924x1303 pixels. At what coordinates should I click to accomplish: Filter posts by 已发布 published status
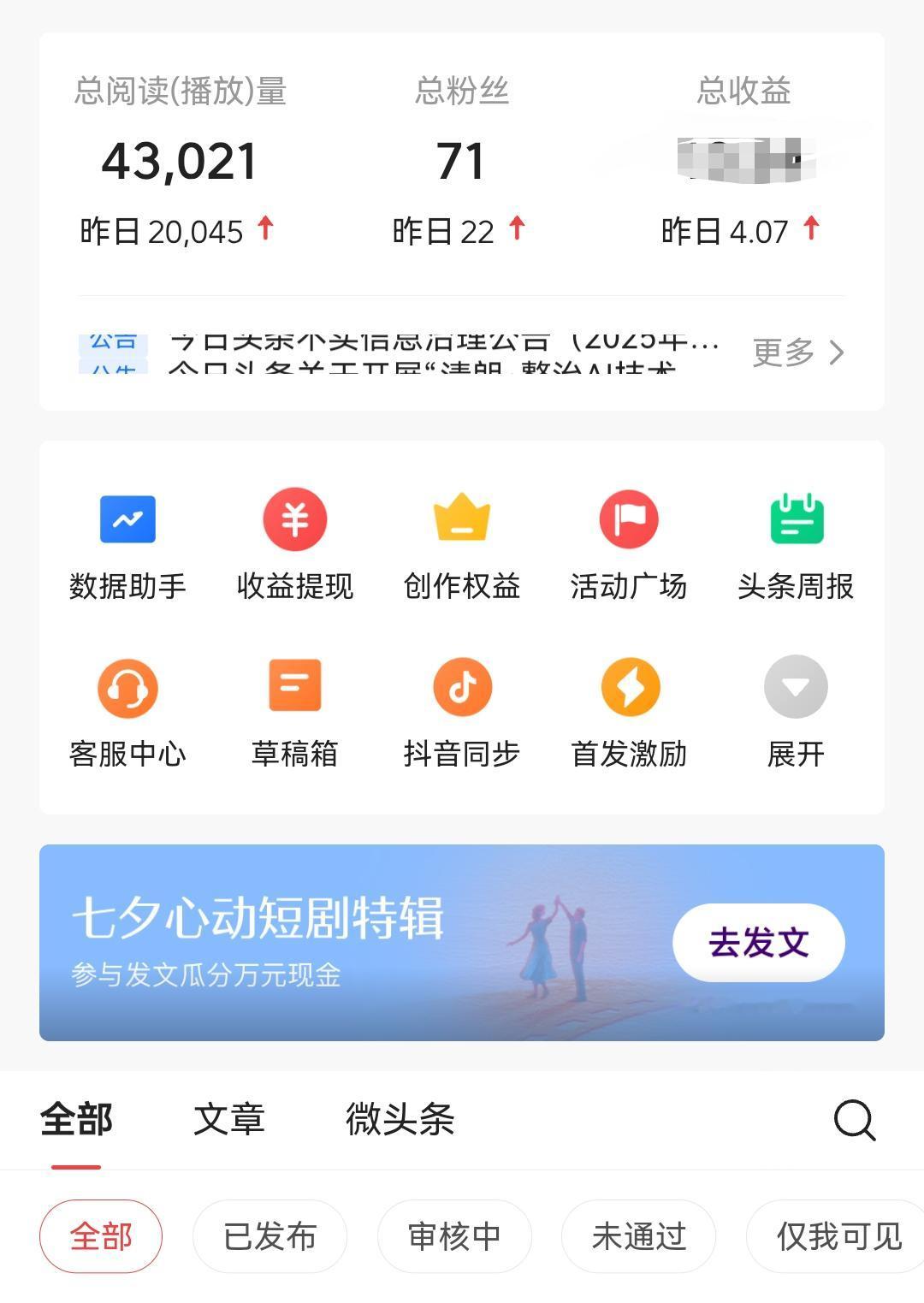pyautogui.click(x=269, y=1235)
